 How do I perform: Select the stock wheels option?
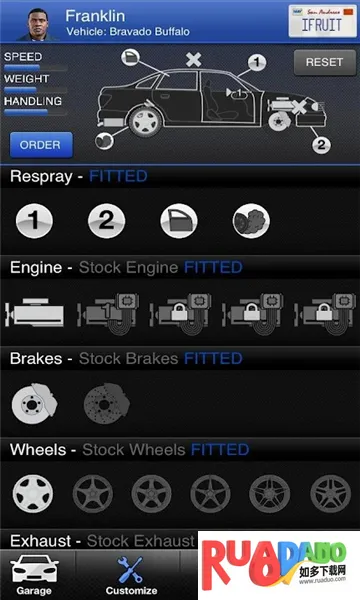coord(33,494)
